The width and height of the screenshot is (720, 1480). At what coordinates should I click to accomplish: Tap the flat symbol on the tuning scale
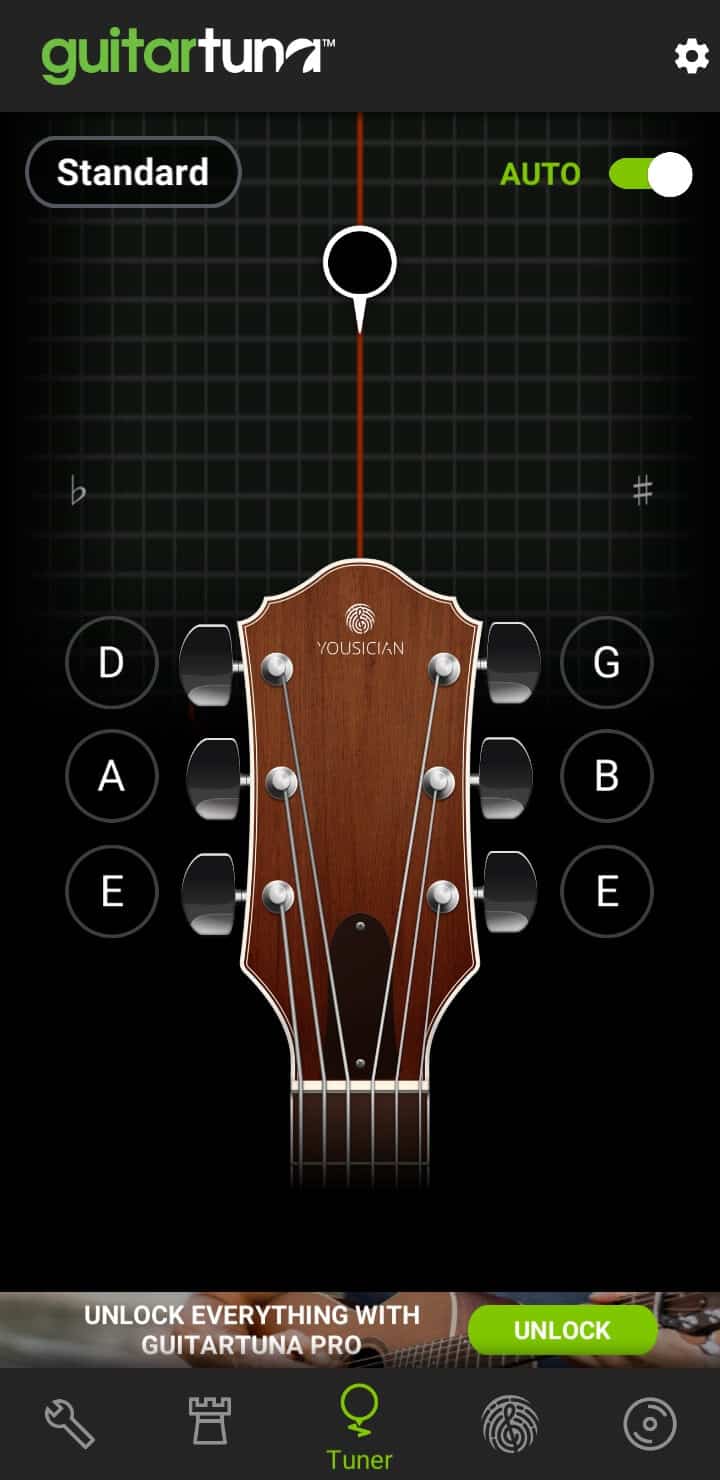tap(79, 490)
